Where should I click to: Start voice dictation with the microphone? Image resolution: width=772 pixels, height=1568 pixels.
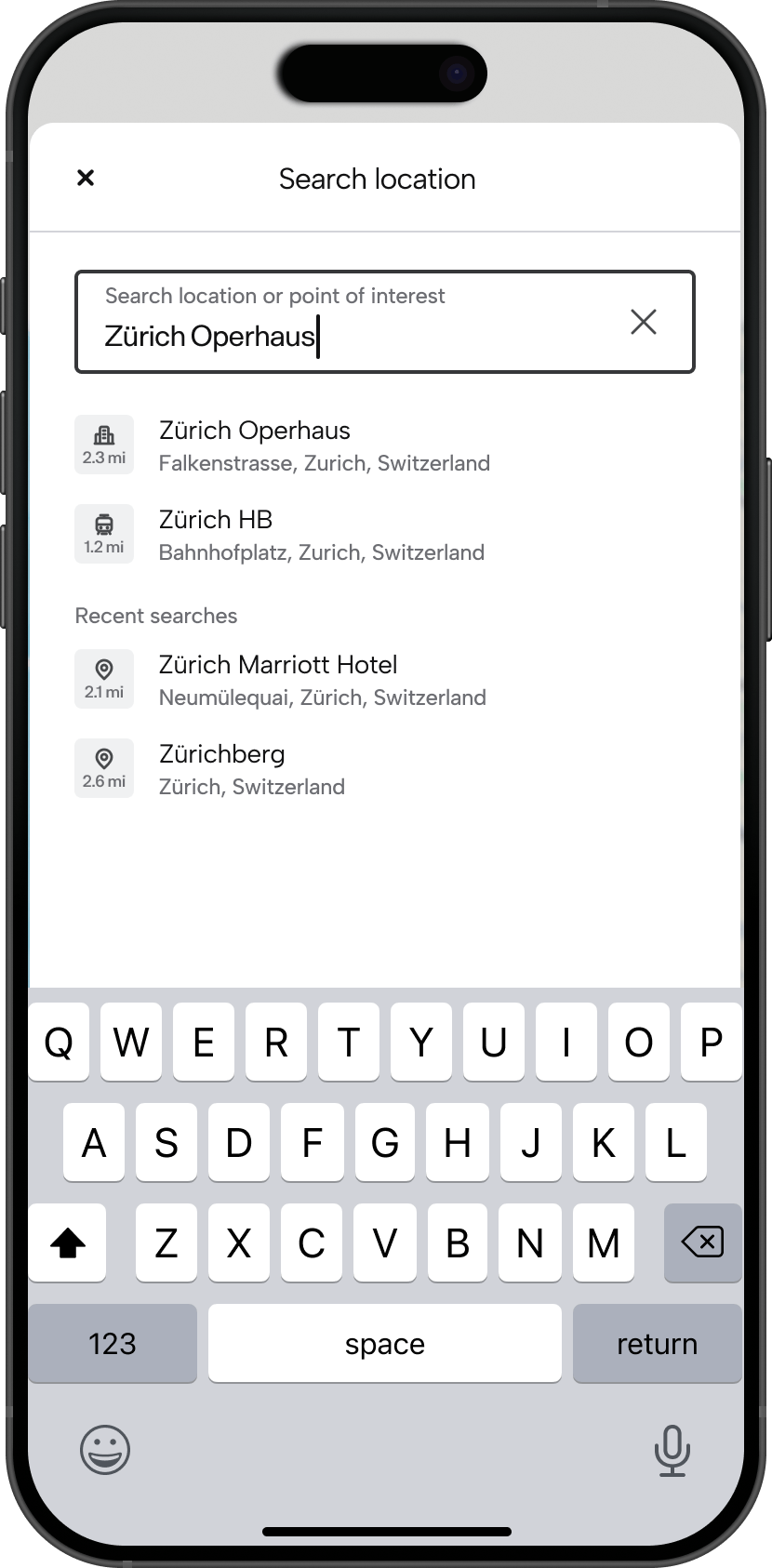(672, 1450)
